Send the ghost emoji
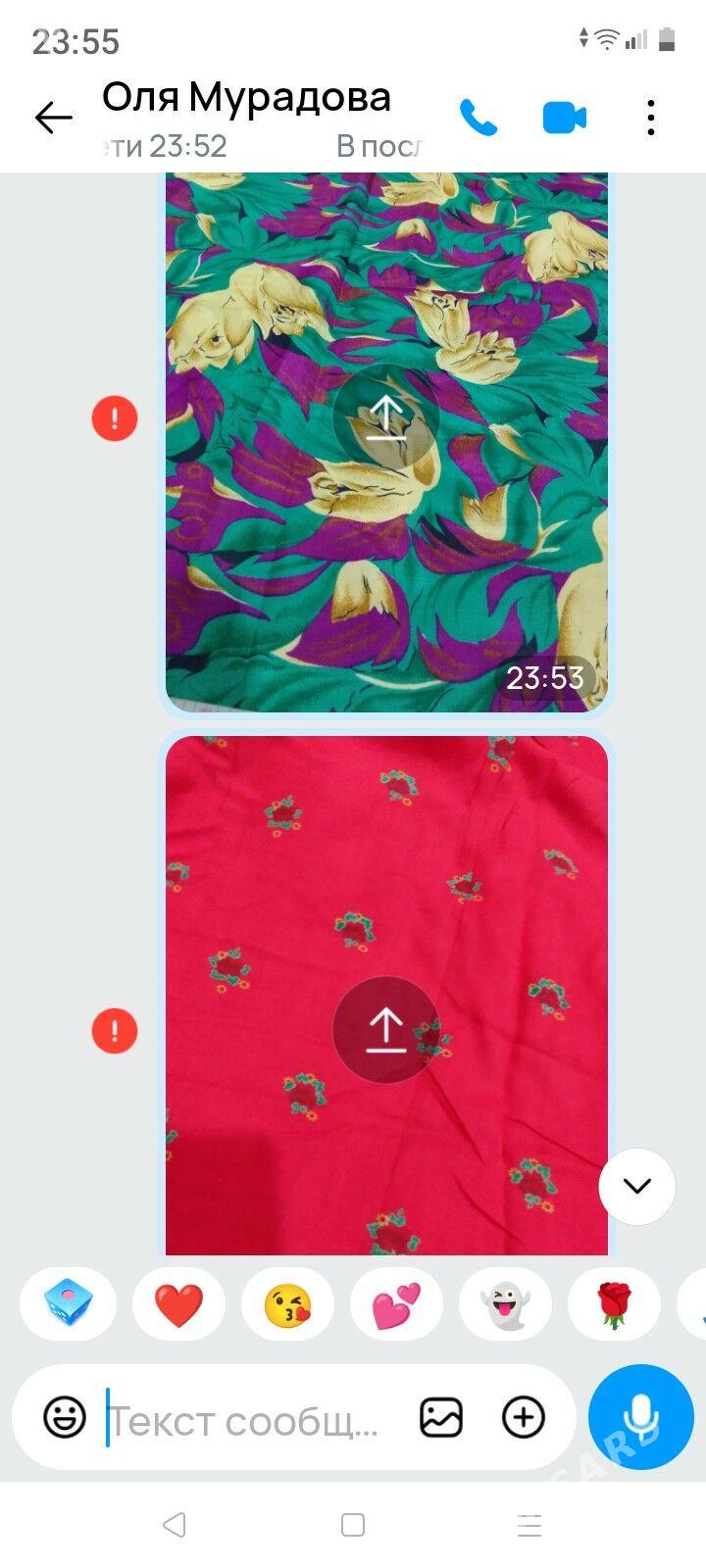The width and height of the screenshot is (706, 1568). pyautogui.click(x=505, y=1304)
